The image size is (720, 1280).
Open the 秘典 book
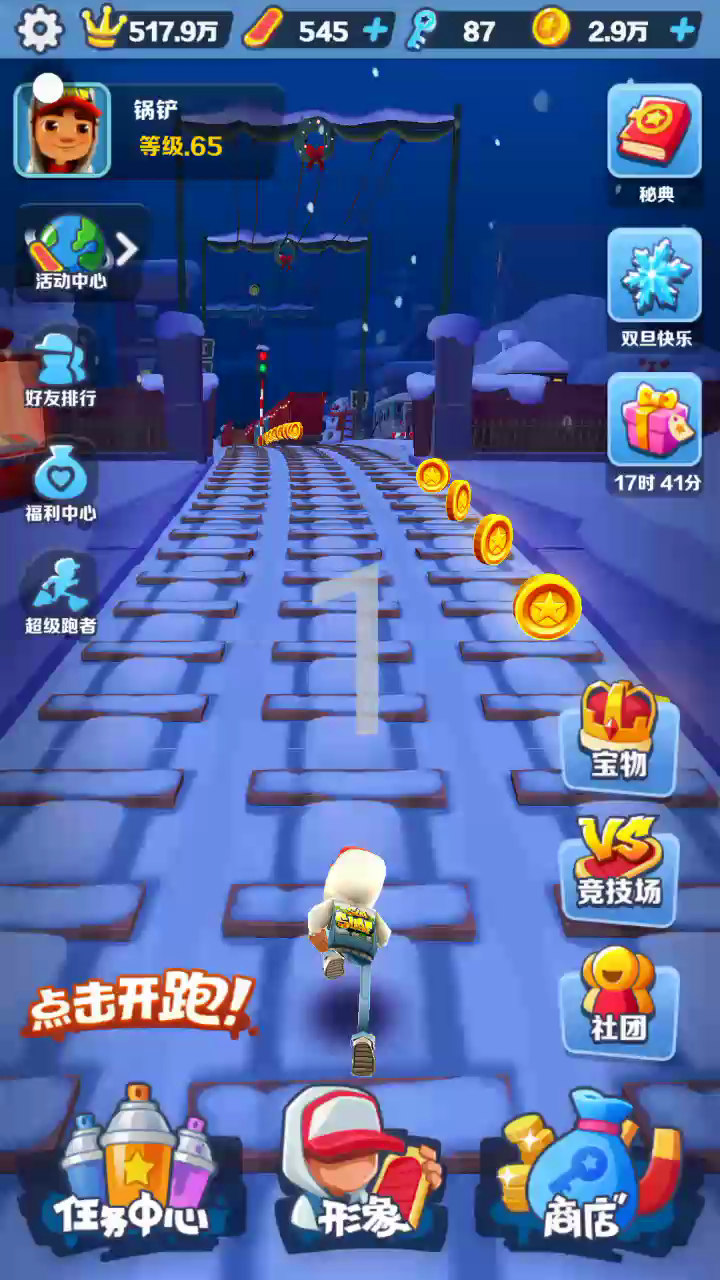656,143
